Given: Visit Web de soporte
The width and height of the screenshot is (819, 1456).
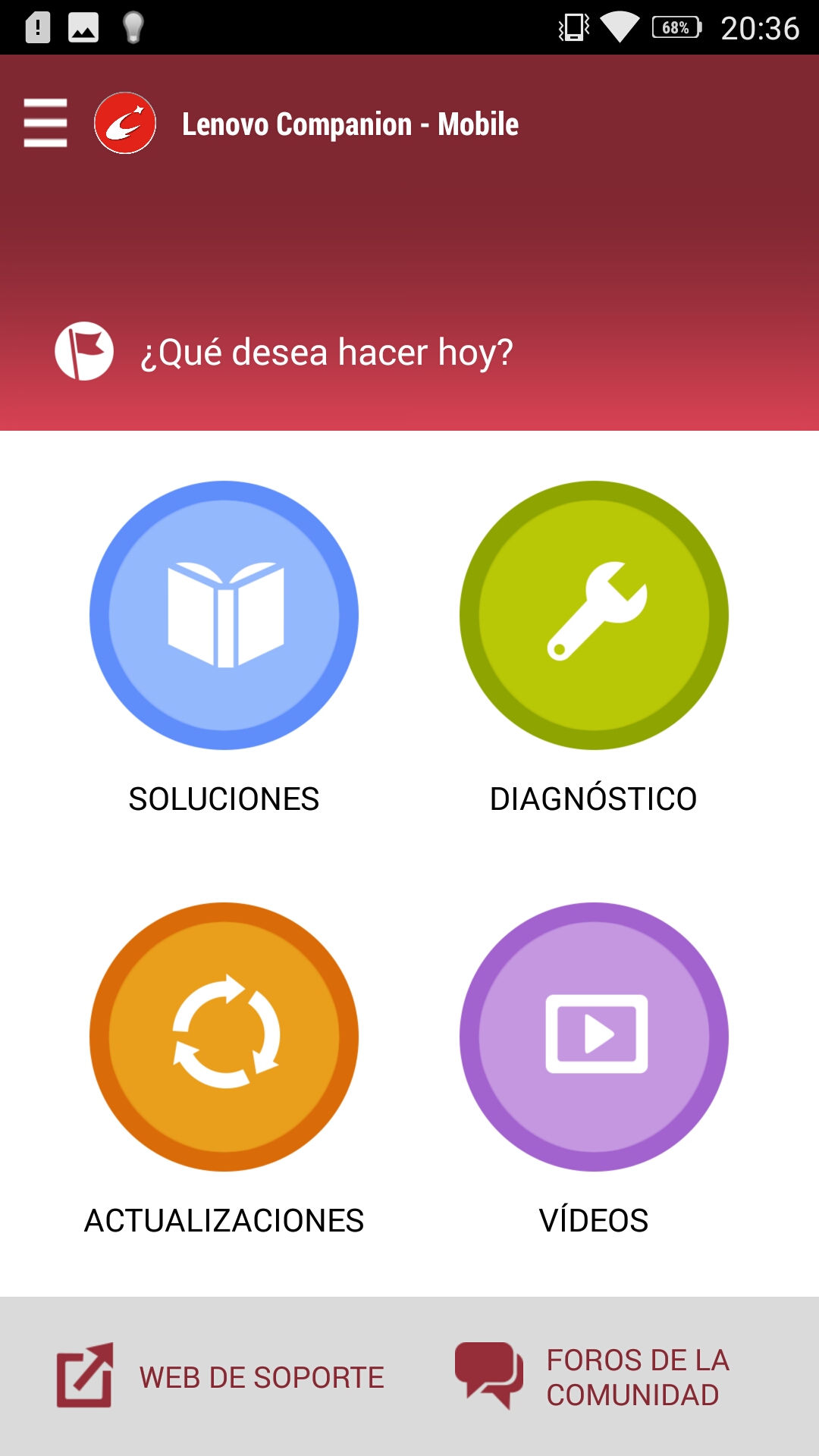Looking at the screenshot, I should (x=220, y=1376).
